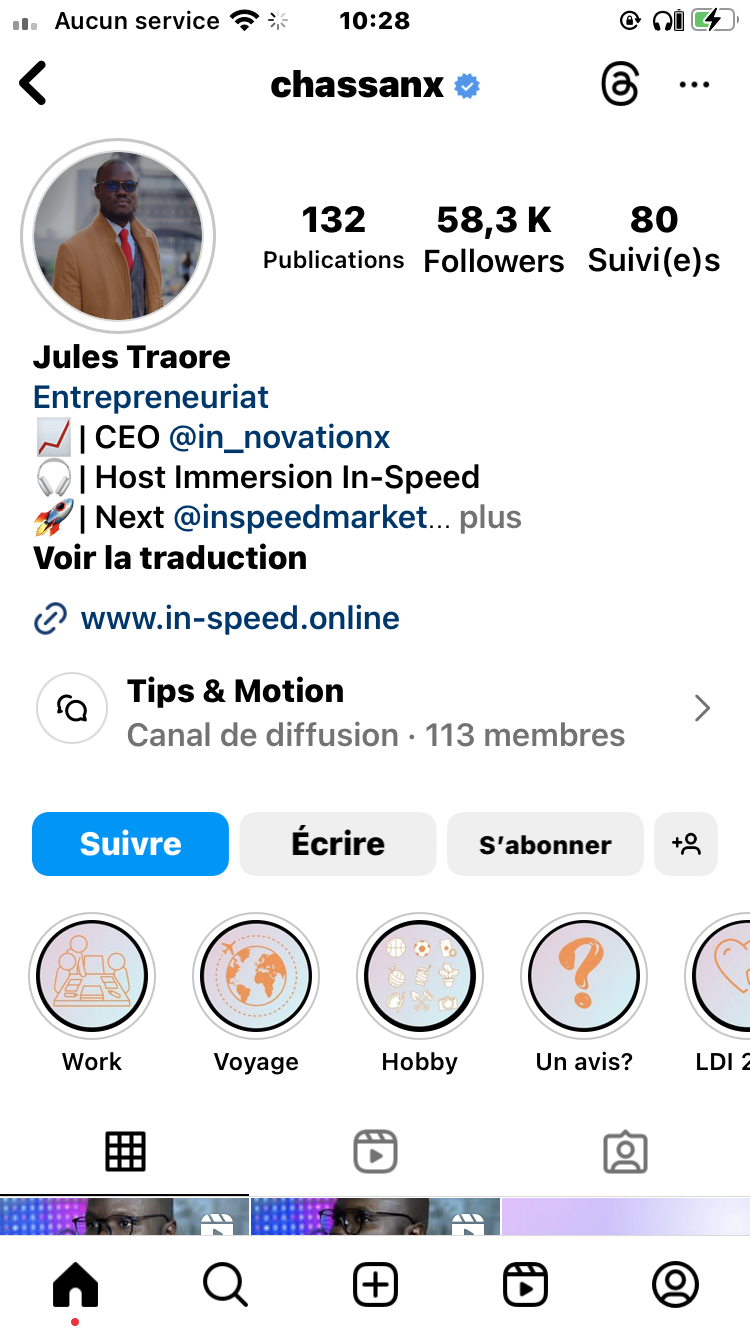Open the 80 Suivi(e)s list
Screen dimensions: 750x1334
[654, 239]
